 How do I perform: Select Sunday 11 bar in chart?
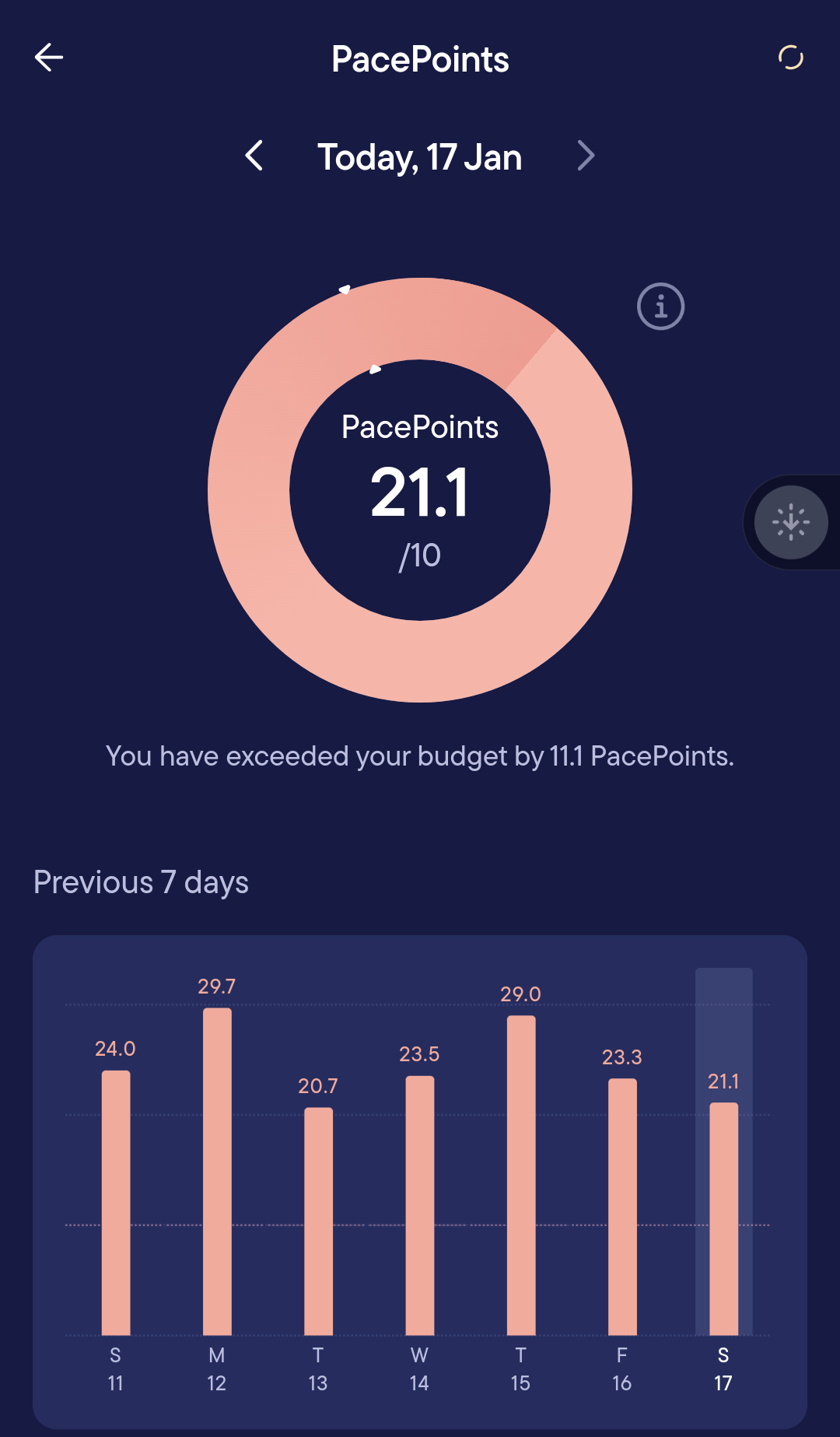116,1202
